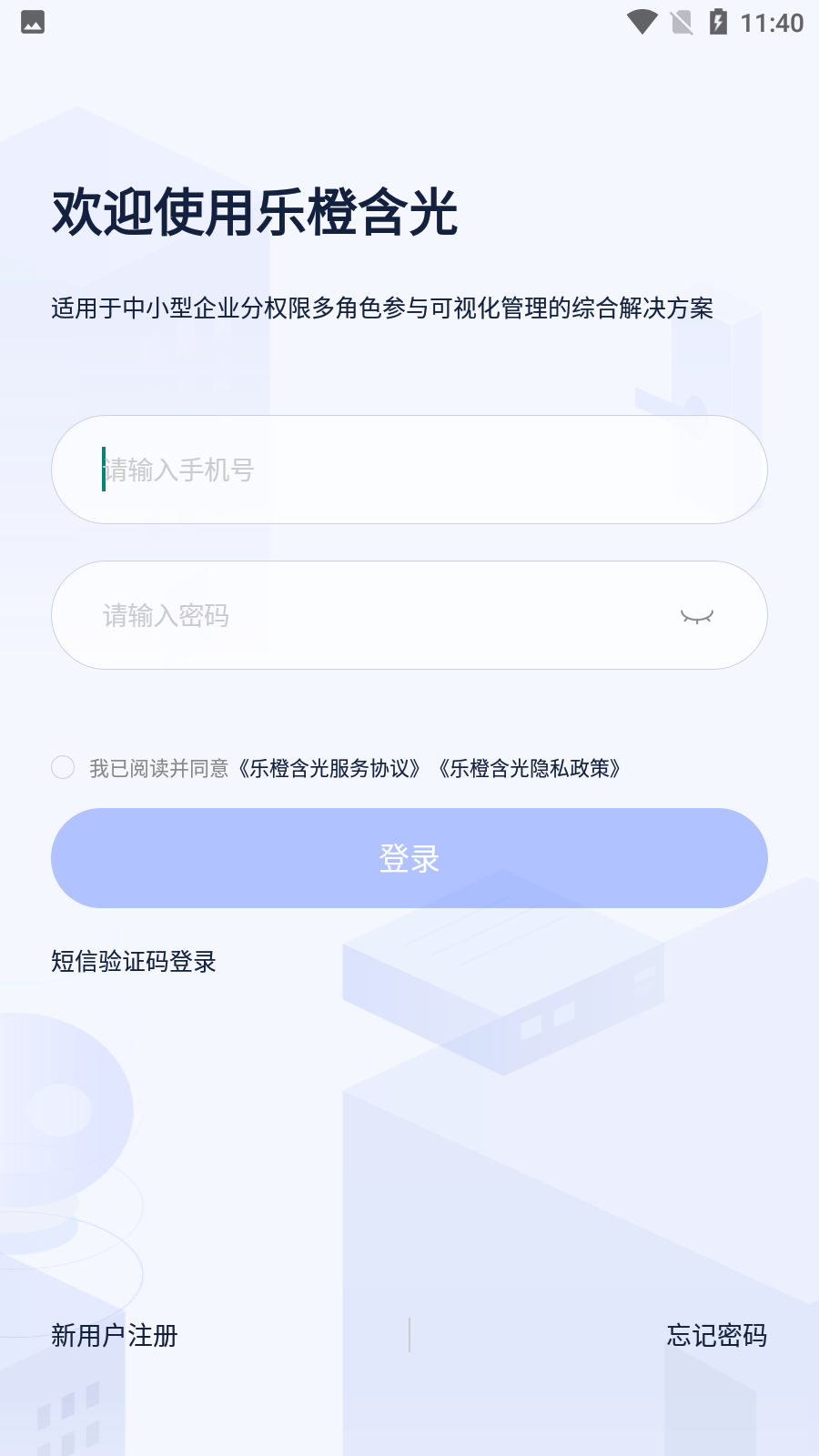Tap the agreement circle checkbox icon
The image size is (819, 1456).
tap(62, 768)
